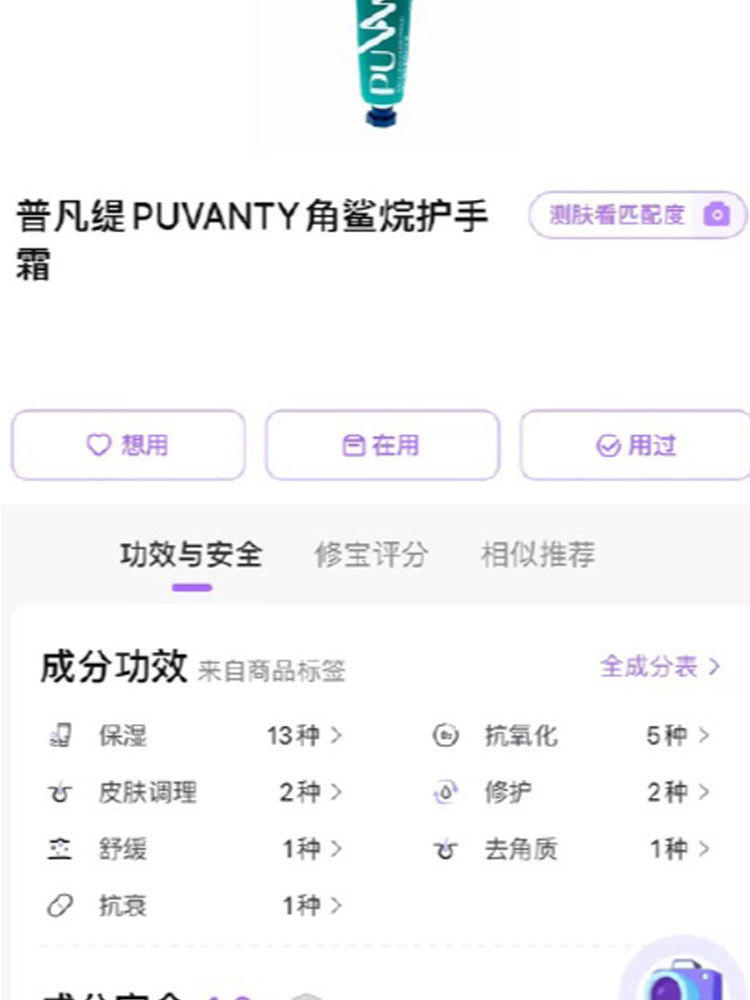Viewport: 750px width, 1000px height.
Task: Mark product as 在用
Action: point(382,445)
